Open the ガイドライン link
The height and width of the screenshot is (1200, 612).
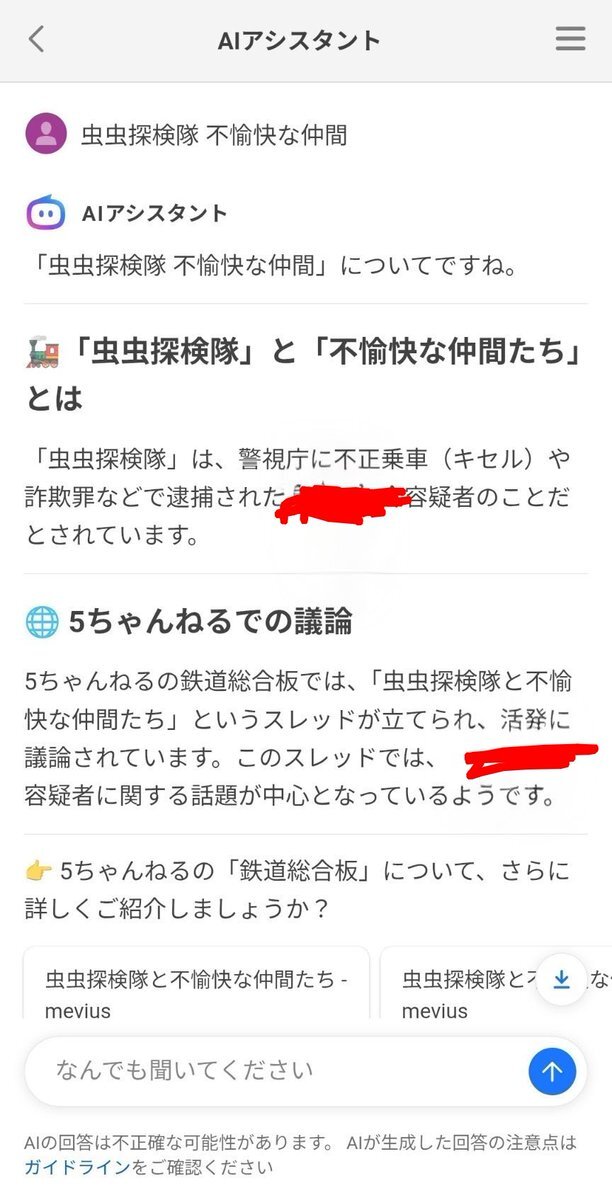point(77,1167)
